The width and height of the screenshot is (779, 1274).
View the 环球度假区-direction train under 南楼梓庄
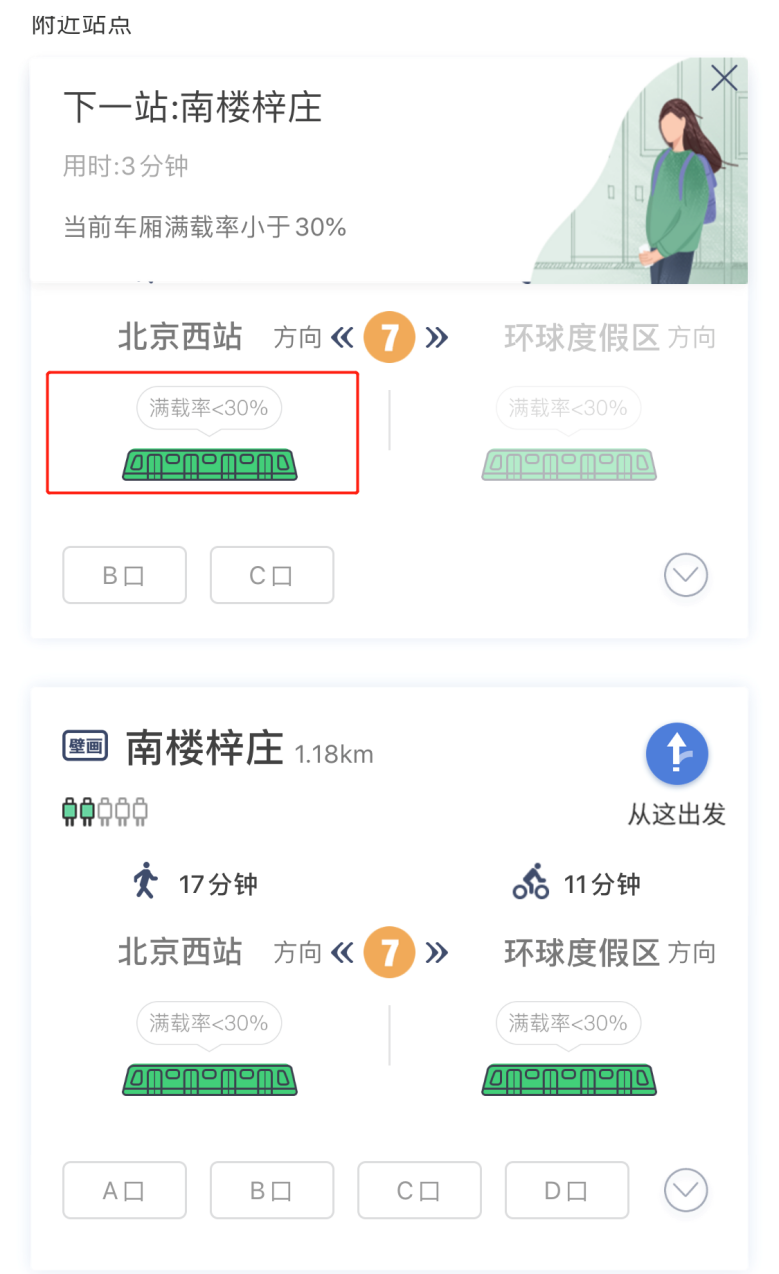click(569, 1079)
